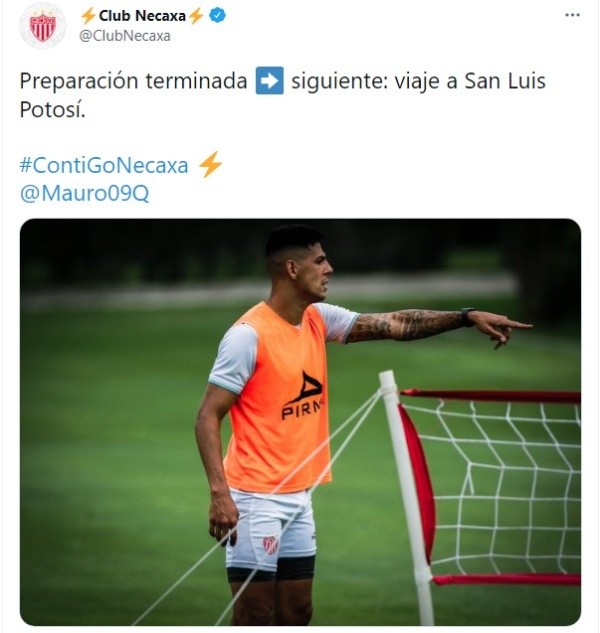Visit the @Mauro09Q profile mention
This screenshot has width=600, height=633.
click(84, 193)
